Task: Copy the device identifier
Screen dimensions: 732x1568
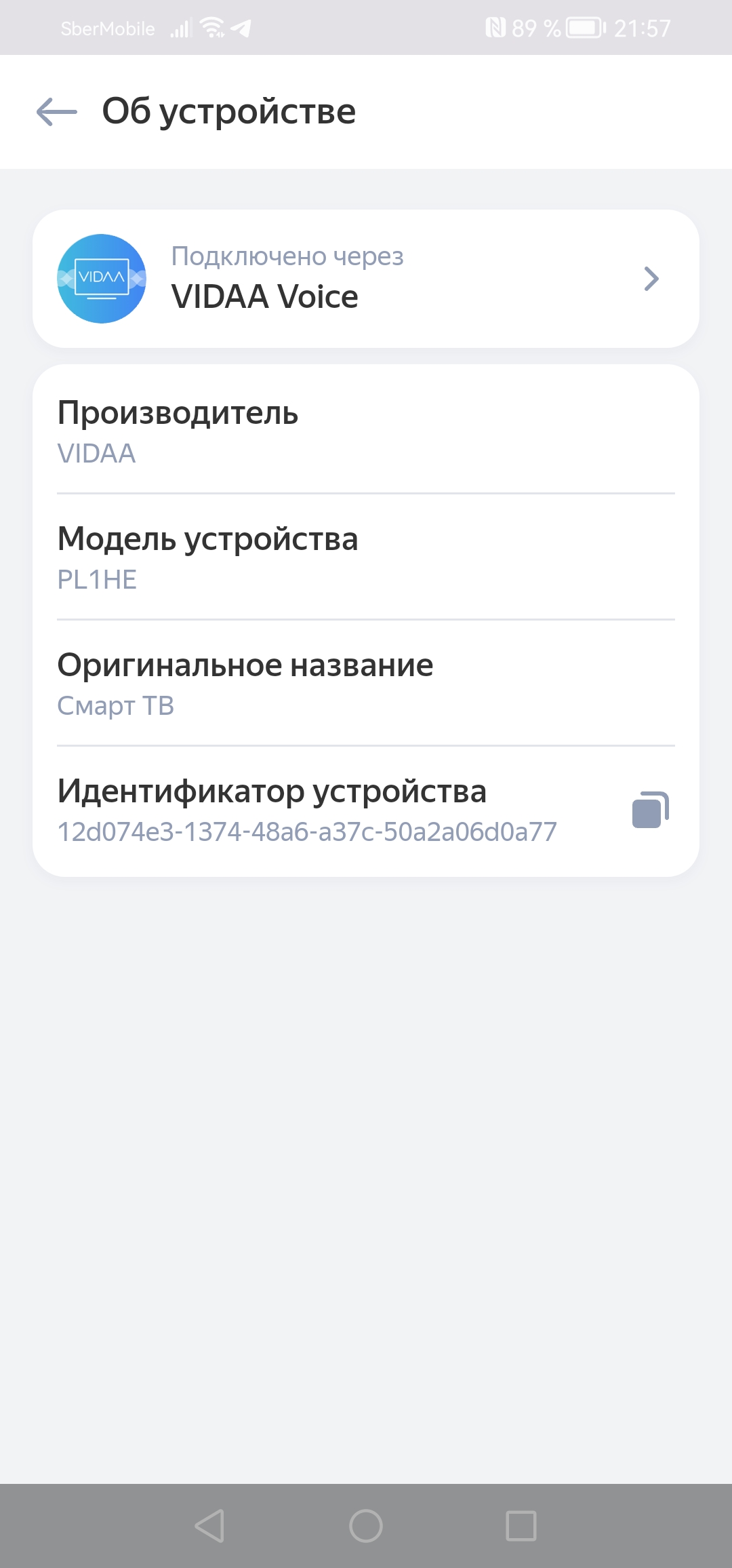Action: (x=650, y=810)
